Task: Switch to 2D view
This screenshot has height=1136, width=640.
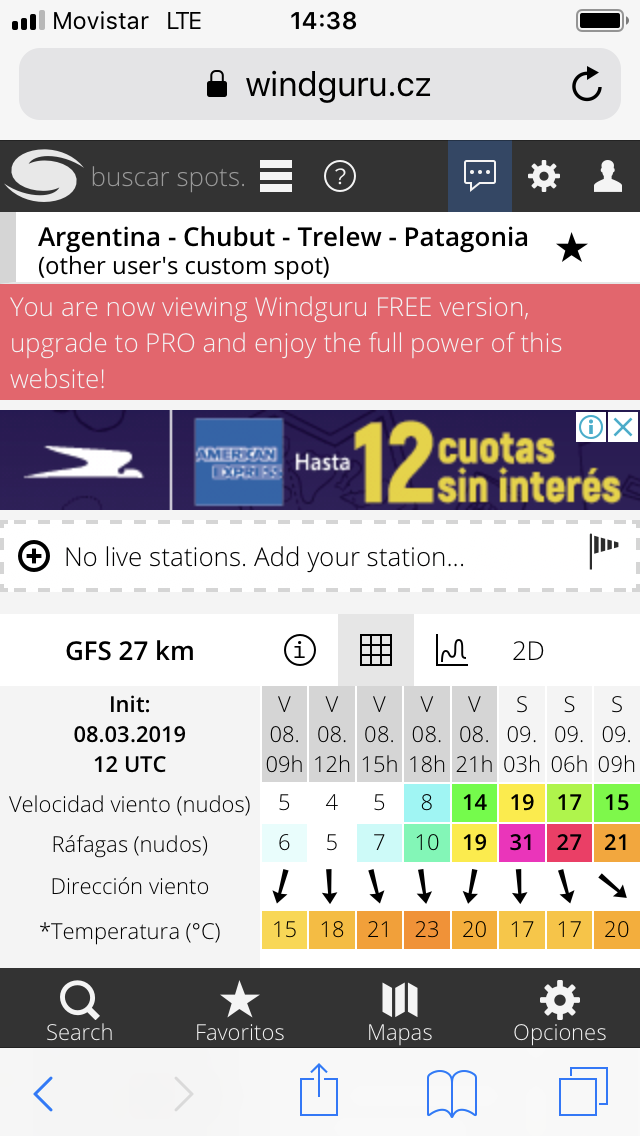Action: coord(528,651)
